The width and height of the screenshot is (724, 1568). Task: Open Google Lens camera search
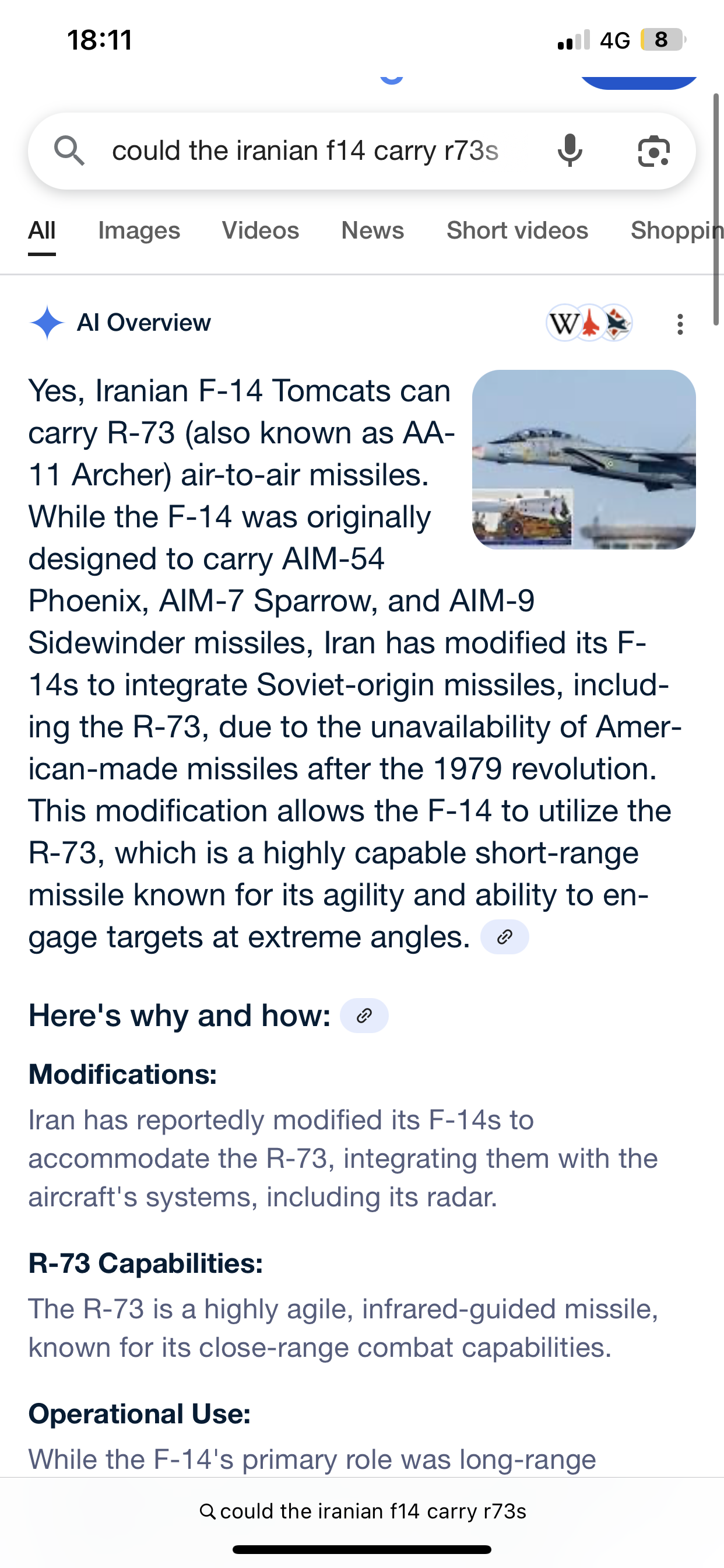click(653, 151)
